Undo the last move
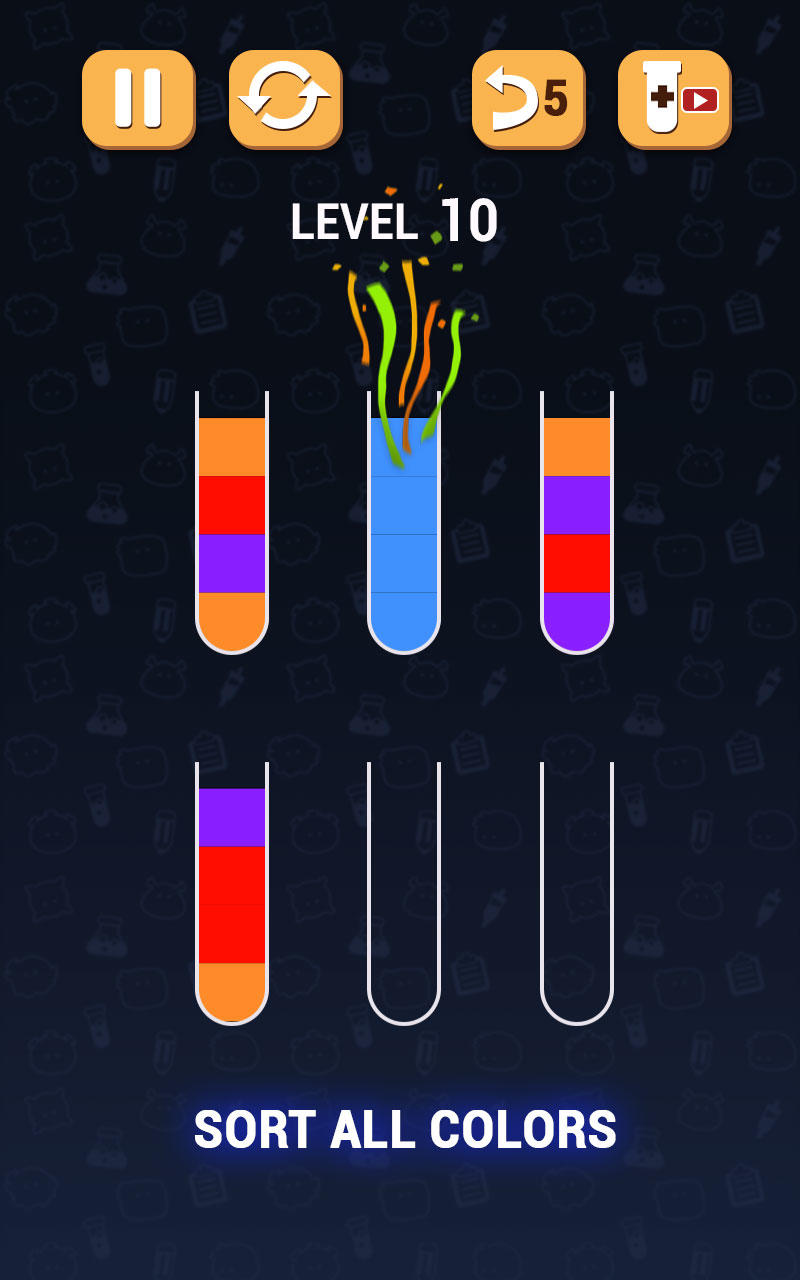 [x=528, y=98]
